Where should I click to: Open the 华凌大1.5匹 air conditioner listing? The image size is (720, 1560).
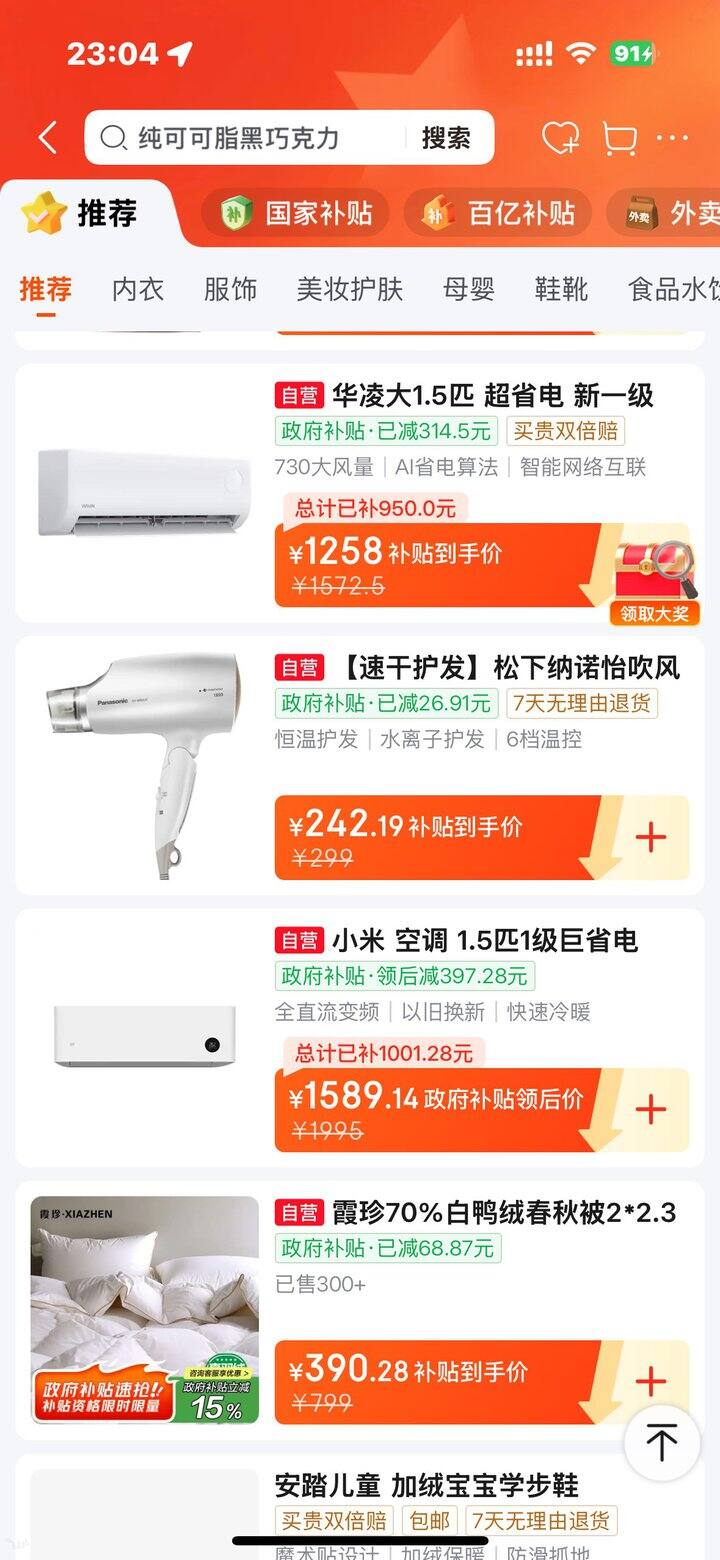click(464, 396)
